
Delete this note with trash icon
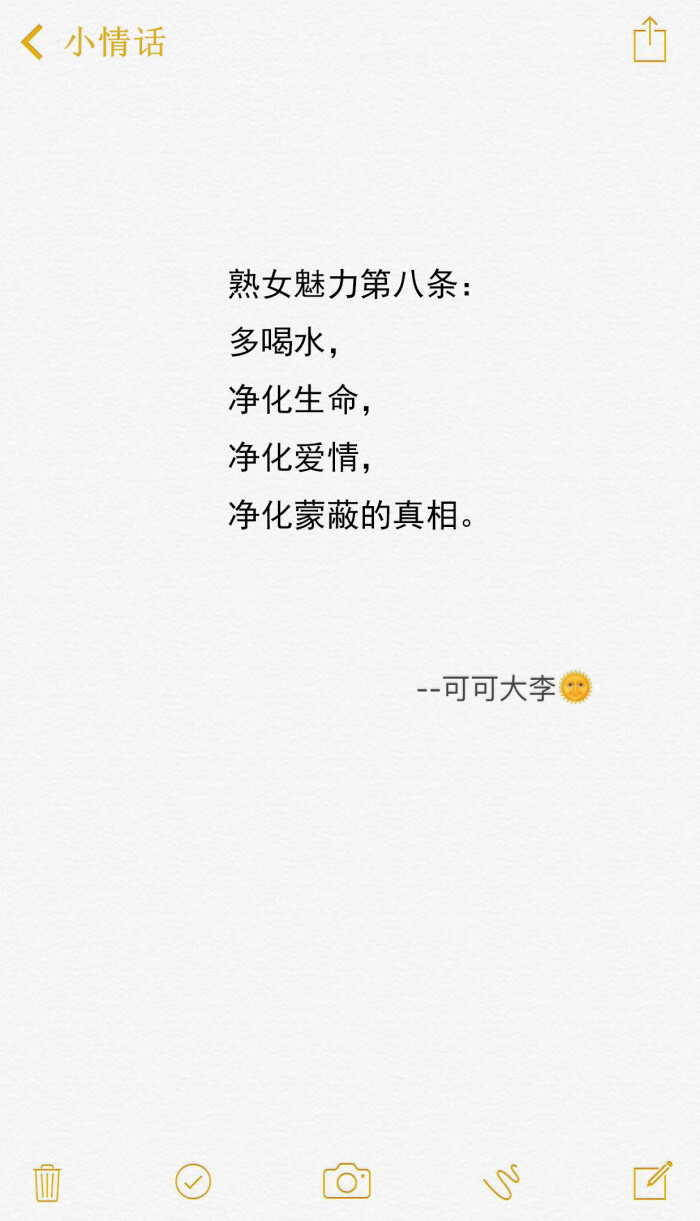pos(47,1182)
